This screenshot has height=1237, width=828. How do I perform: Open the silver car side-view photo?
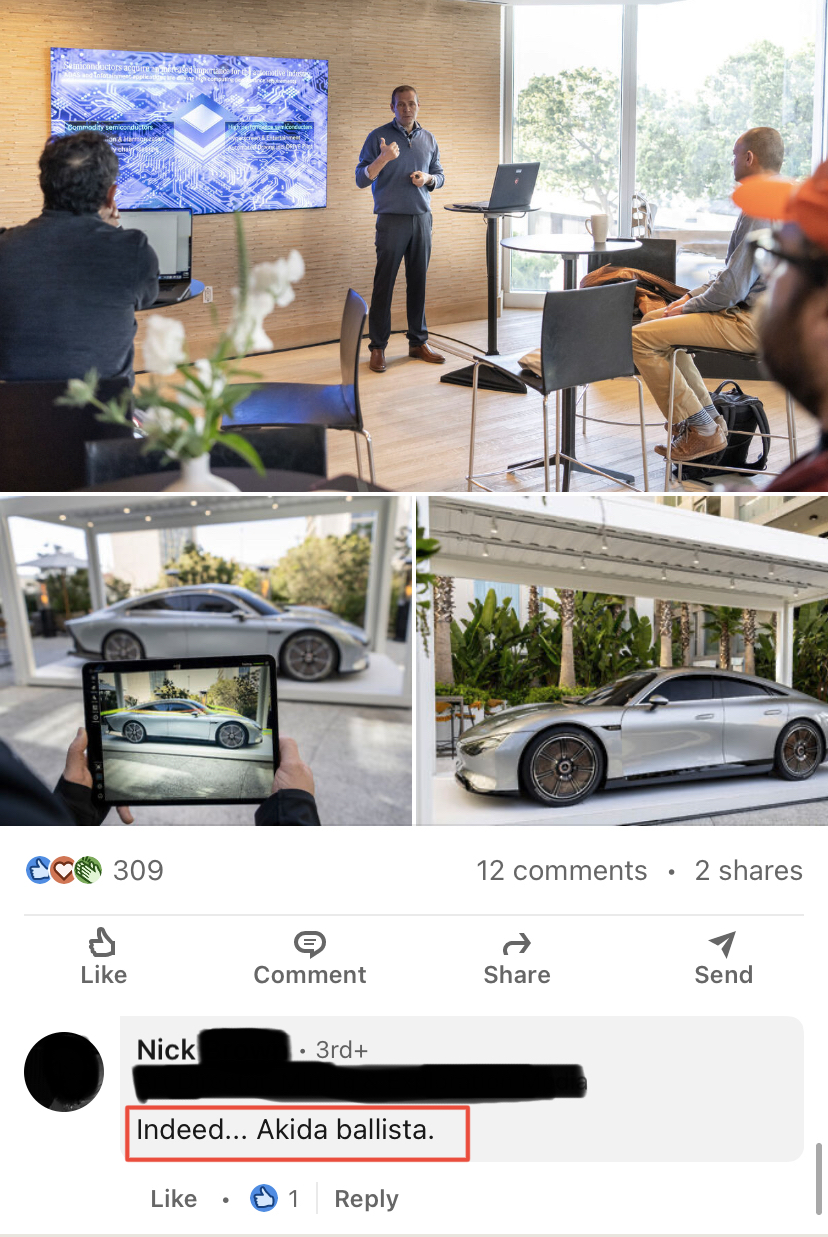click(x=622, y=660)
